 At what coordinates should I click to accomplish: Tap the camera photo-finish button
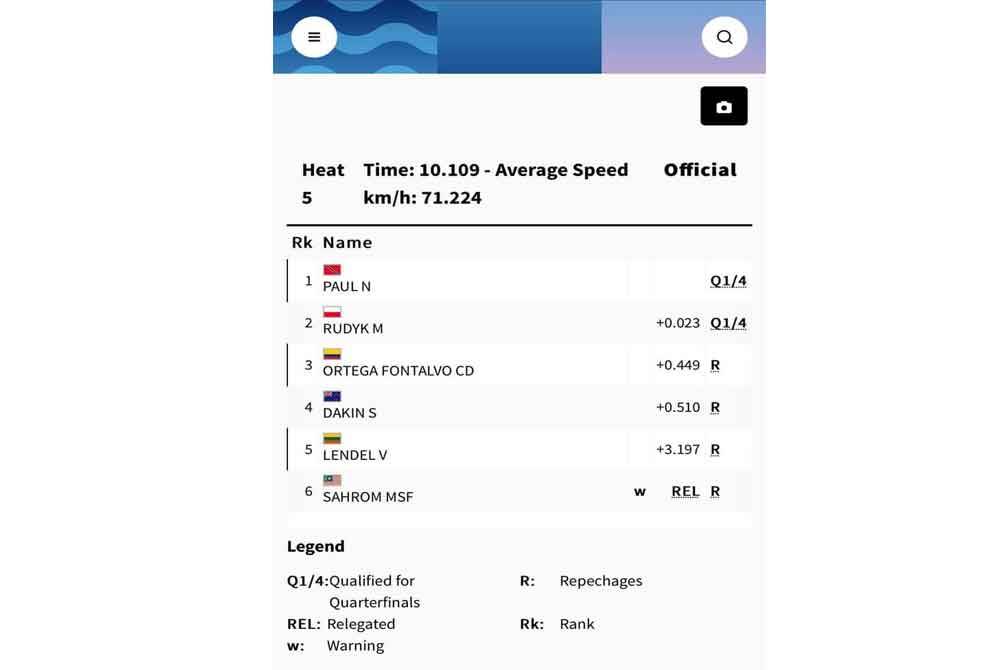(x=724, y=106)
